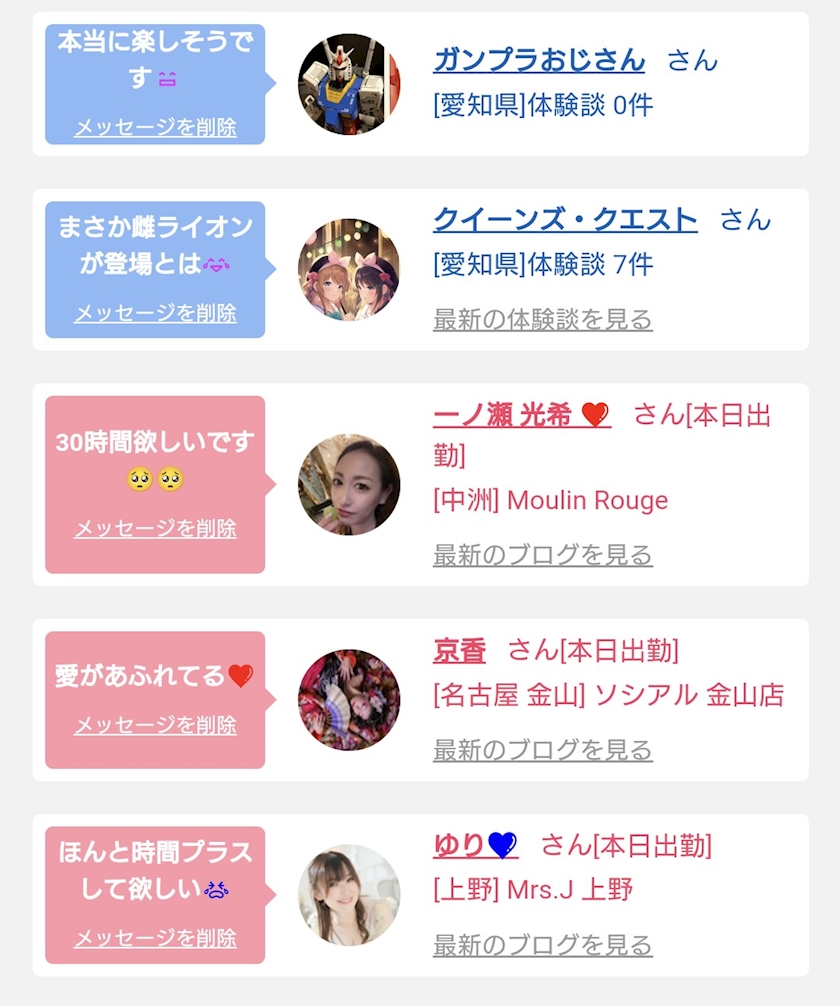
Task: Delete the message まさか雌ライオンが登場とは
Action: (x=155, y=313)
